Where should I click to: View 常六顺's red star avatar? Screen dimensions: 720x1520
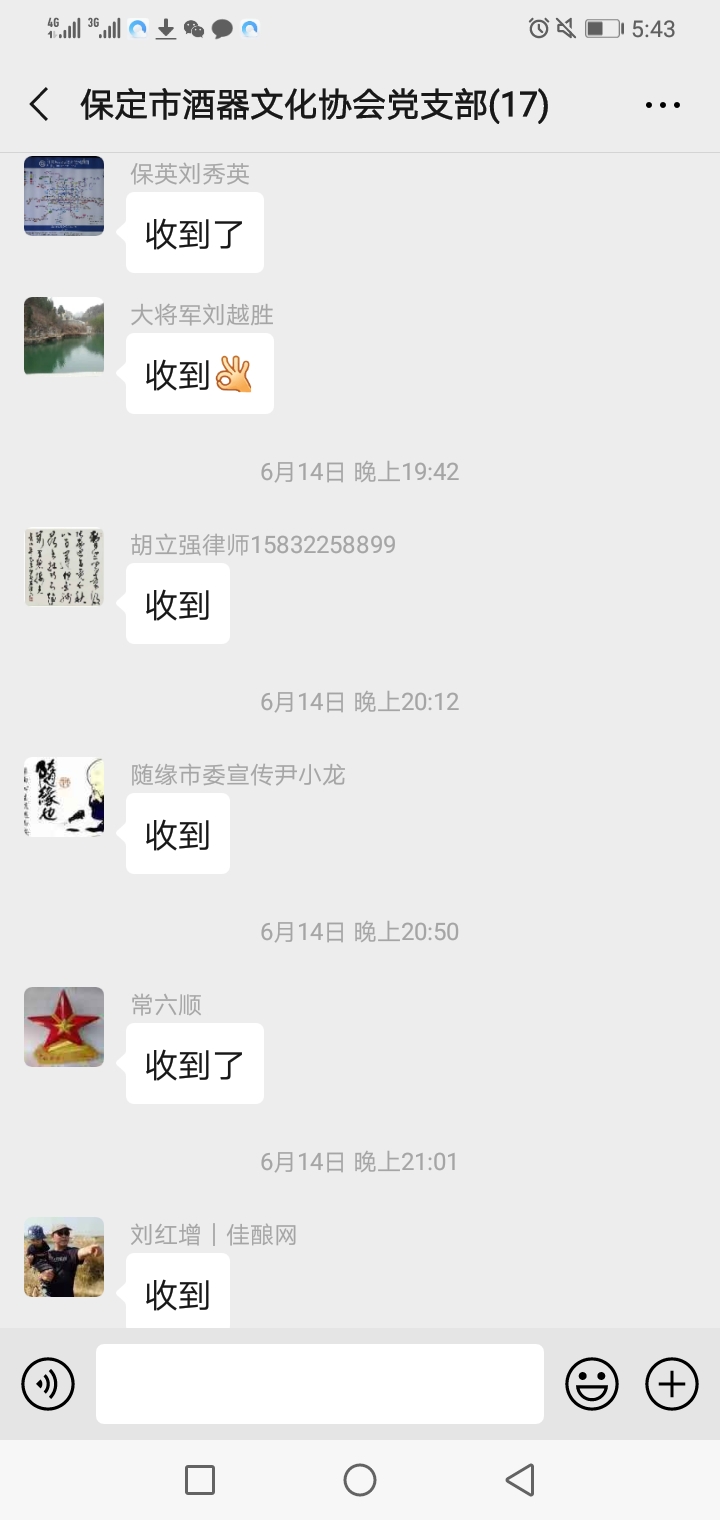click(x=64, y=1027)
